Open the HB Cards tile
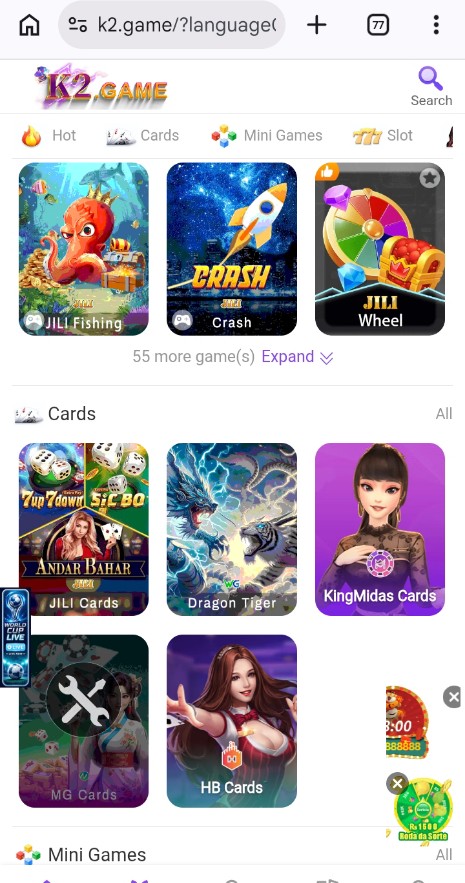465x883 pixels. pyautogui.click(x=231, y=721)
